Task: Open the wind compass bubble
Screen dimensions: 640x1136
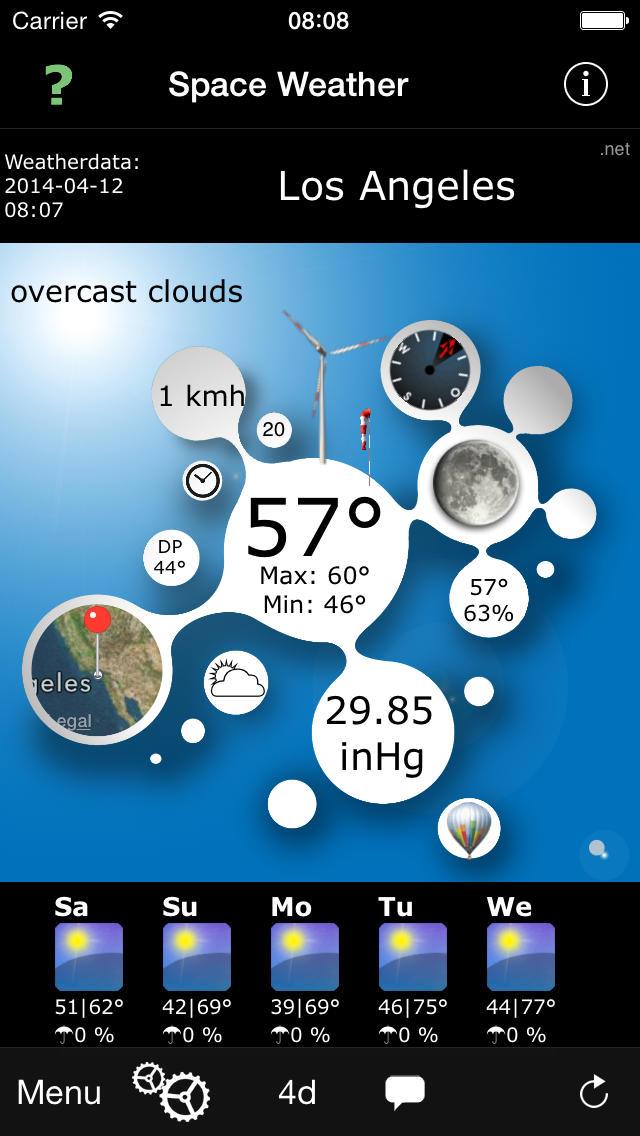Action: coord(429,367)
